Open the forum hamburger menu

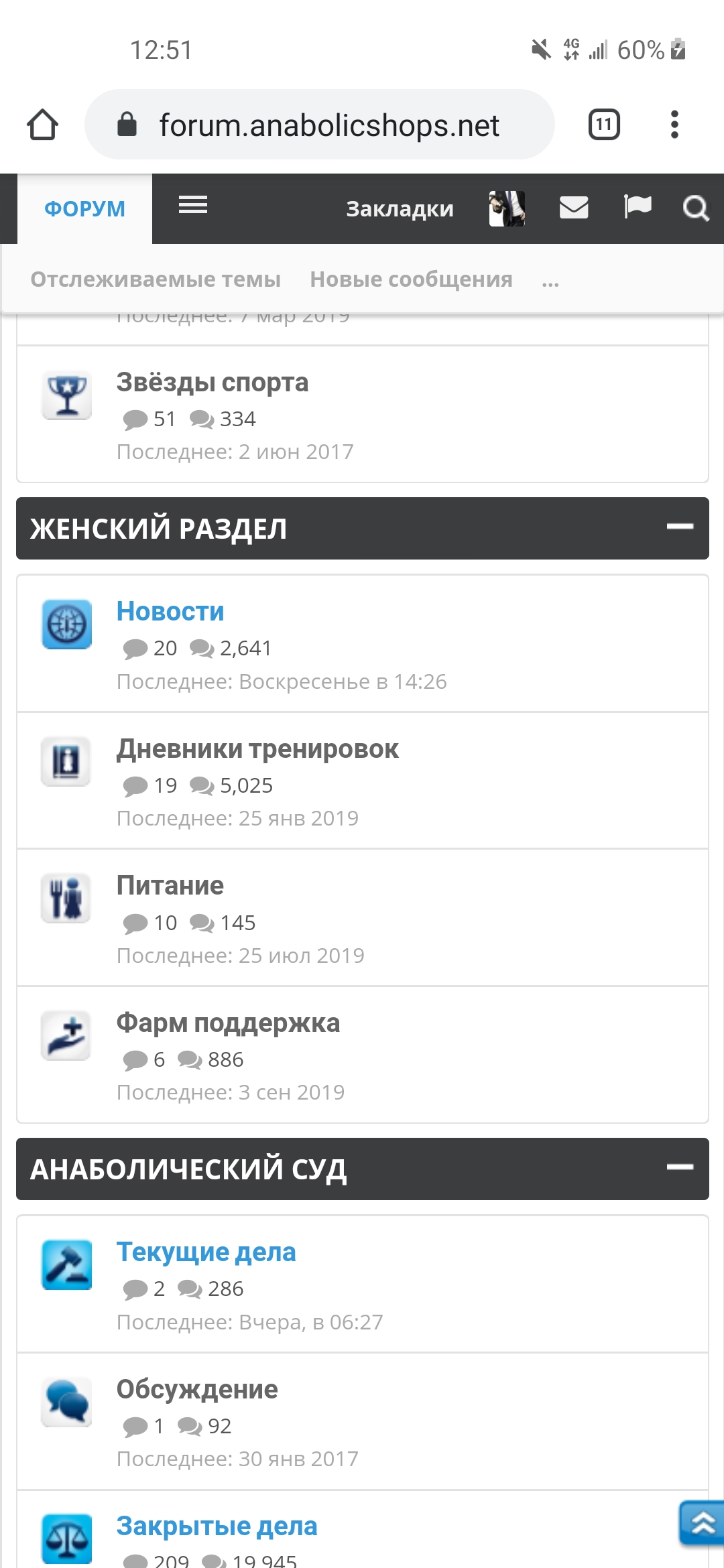(x=193, y=205)
